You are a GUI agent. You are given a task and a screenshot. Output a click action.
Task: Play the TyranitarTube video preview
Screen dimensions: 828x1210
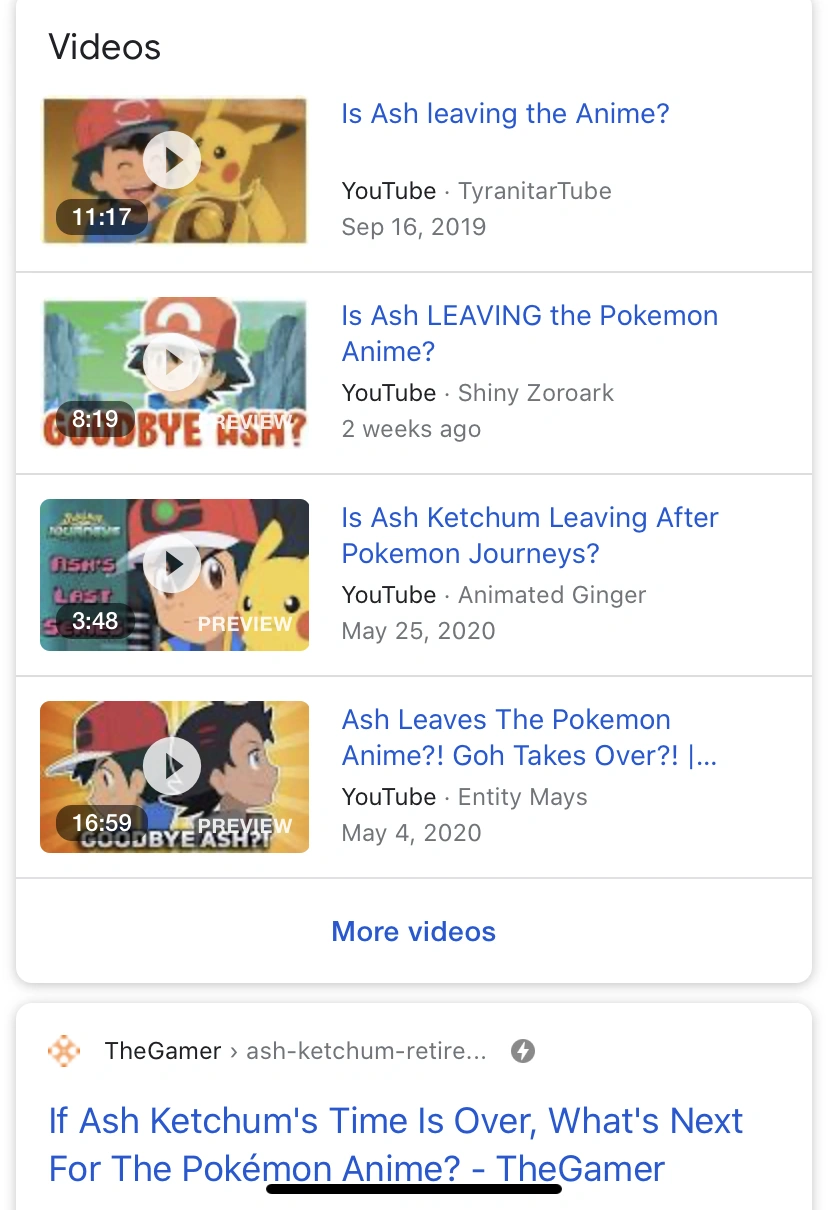click(x=172, y=160)
